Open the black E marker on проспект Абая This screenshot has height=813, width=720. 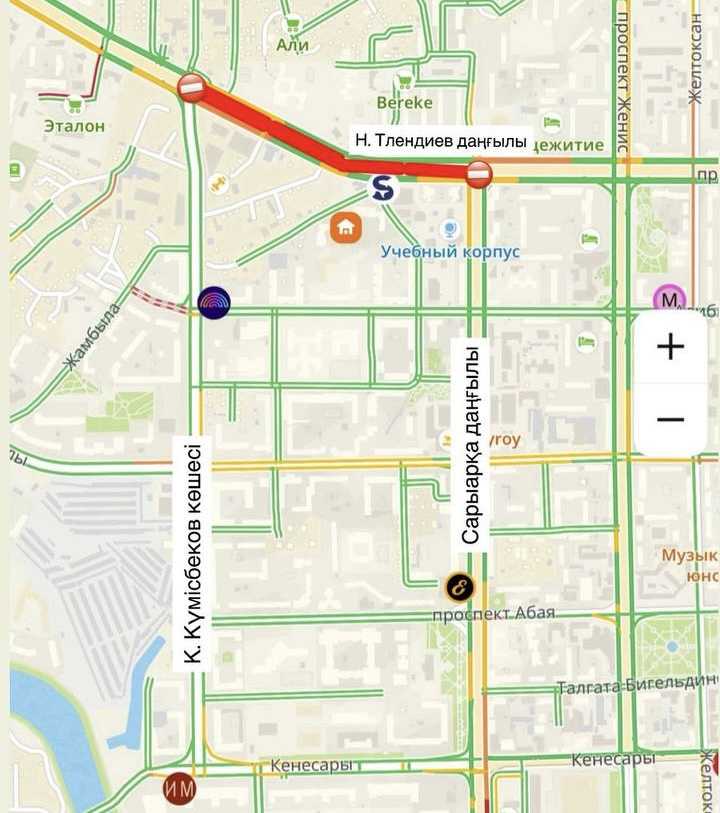(460, 587)
